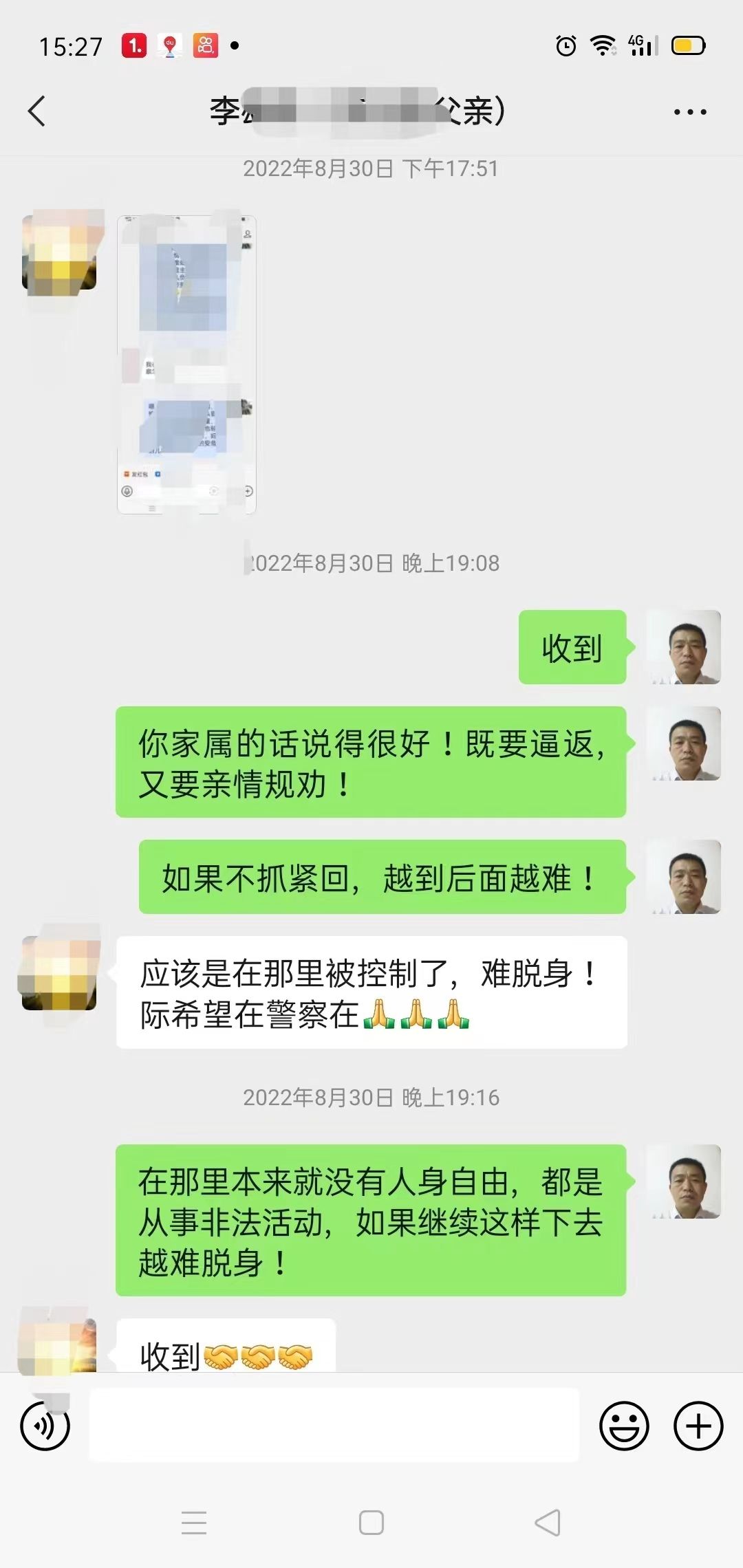Open the shared screenshot image message

click(x=186, y=364)
